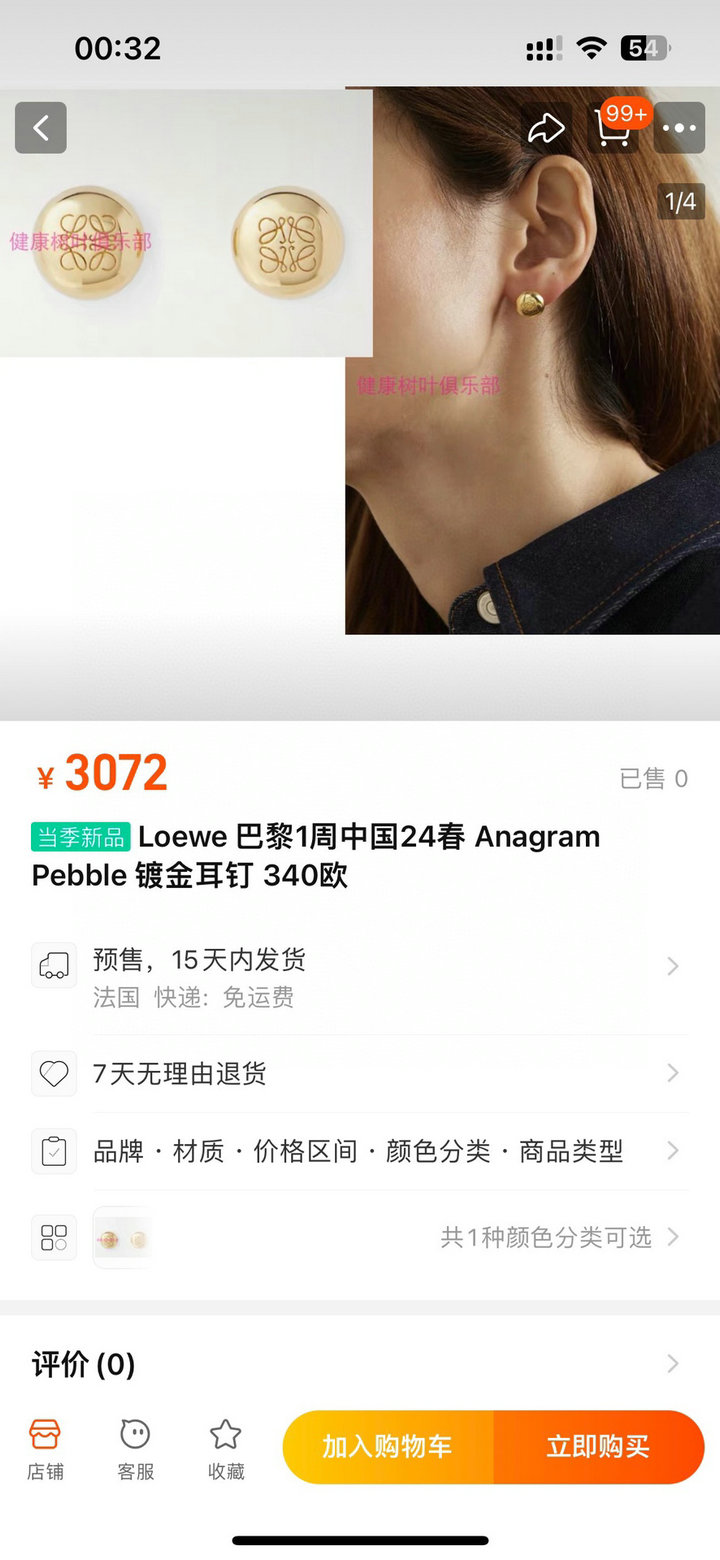
Task: Open the main product photo gallery
Action: click(x=360, y=400)
